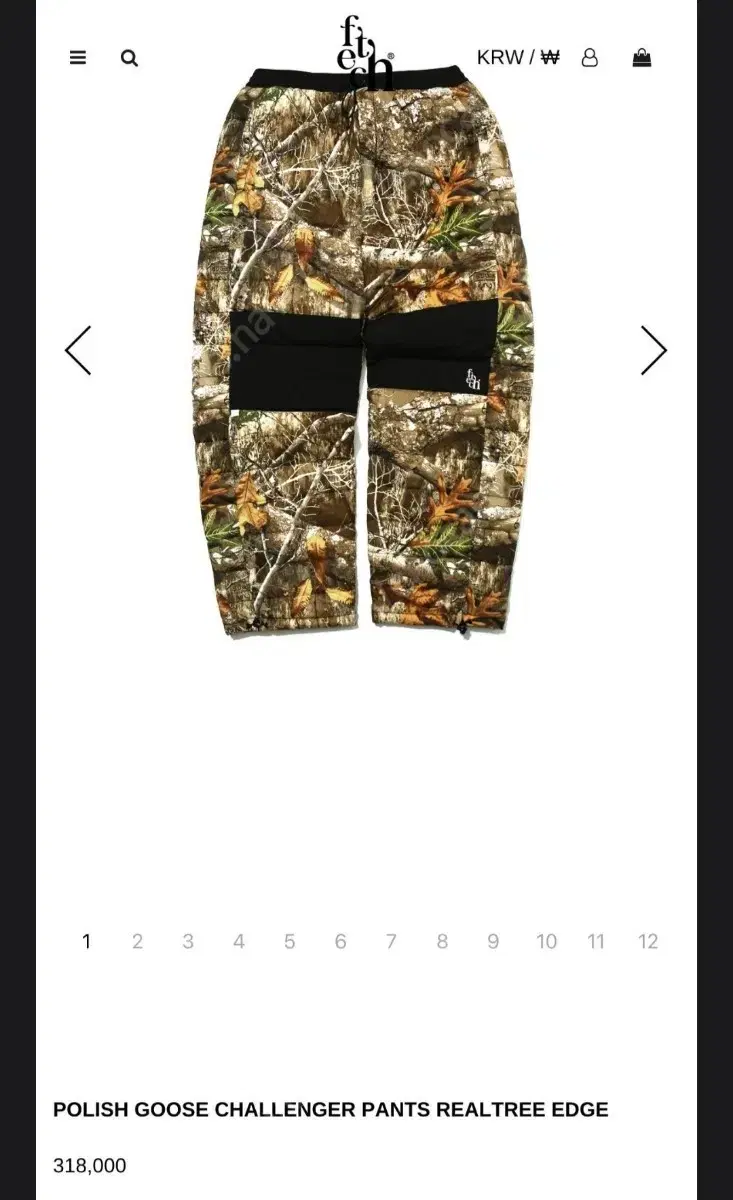Image resolution: width=733 pixels, height=1200 pixels.
Task: Change the KRW currency setting
Action: coord(517,58)
